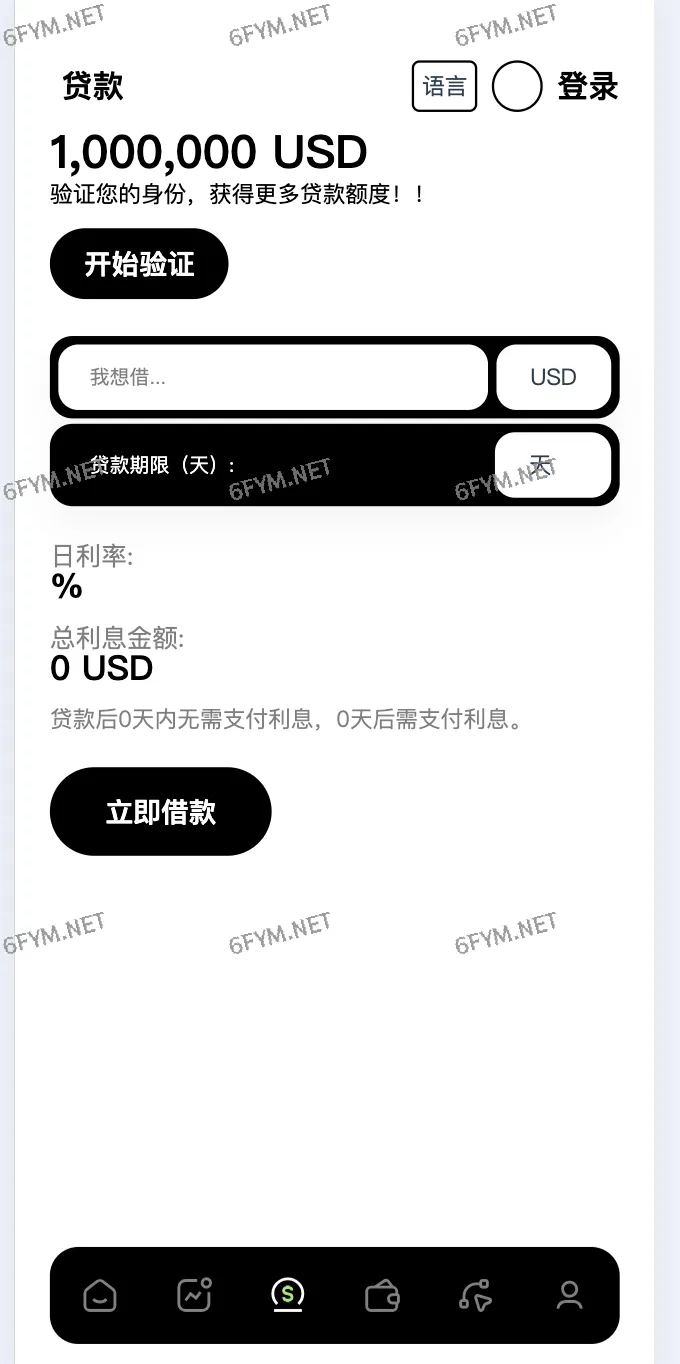Open the share-and-cursor tab in bottom bar
680x1364 pixels.
tap(476, 1296)
